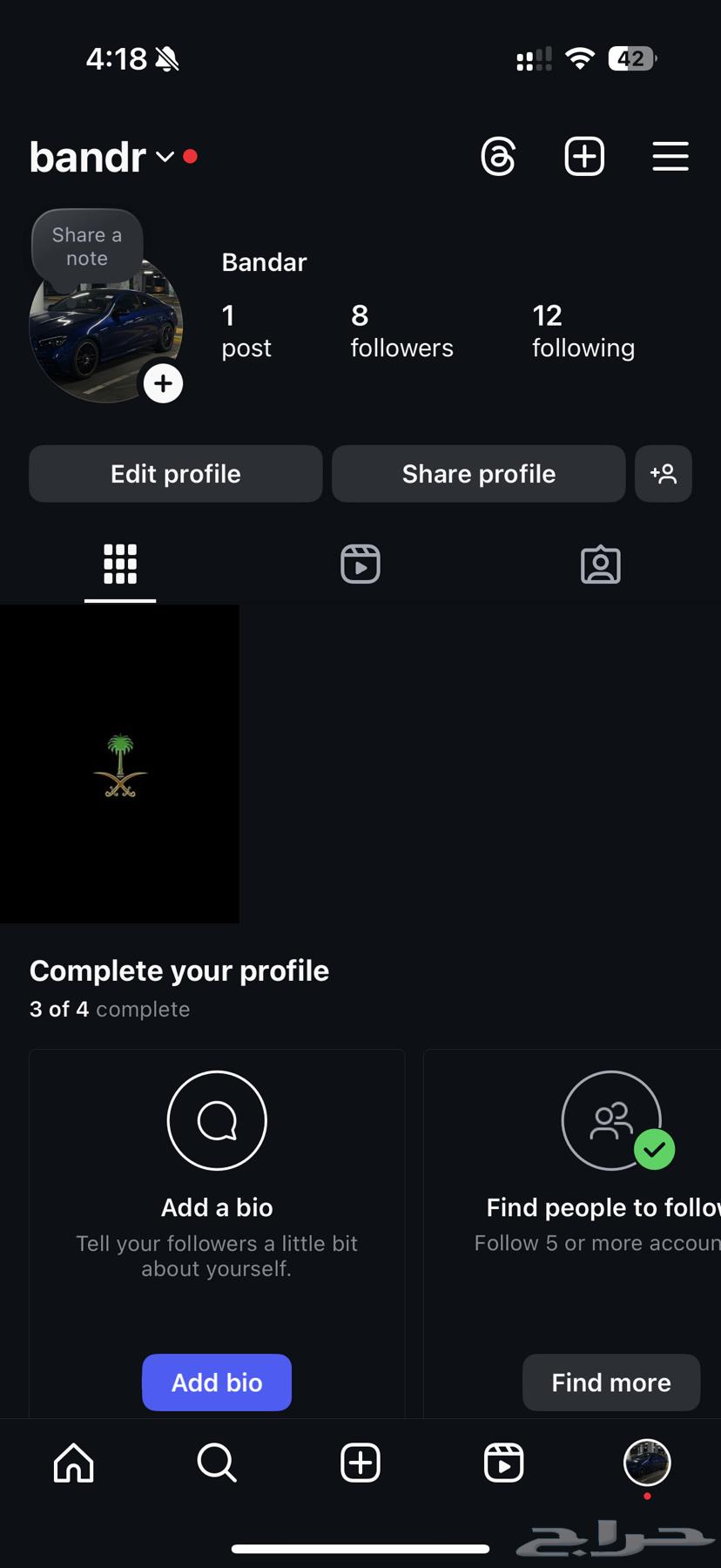Viewport: 721px width, 1568px height.
Task: Open Reels from bottom navigation
Action: point(503,1463)
